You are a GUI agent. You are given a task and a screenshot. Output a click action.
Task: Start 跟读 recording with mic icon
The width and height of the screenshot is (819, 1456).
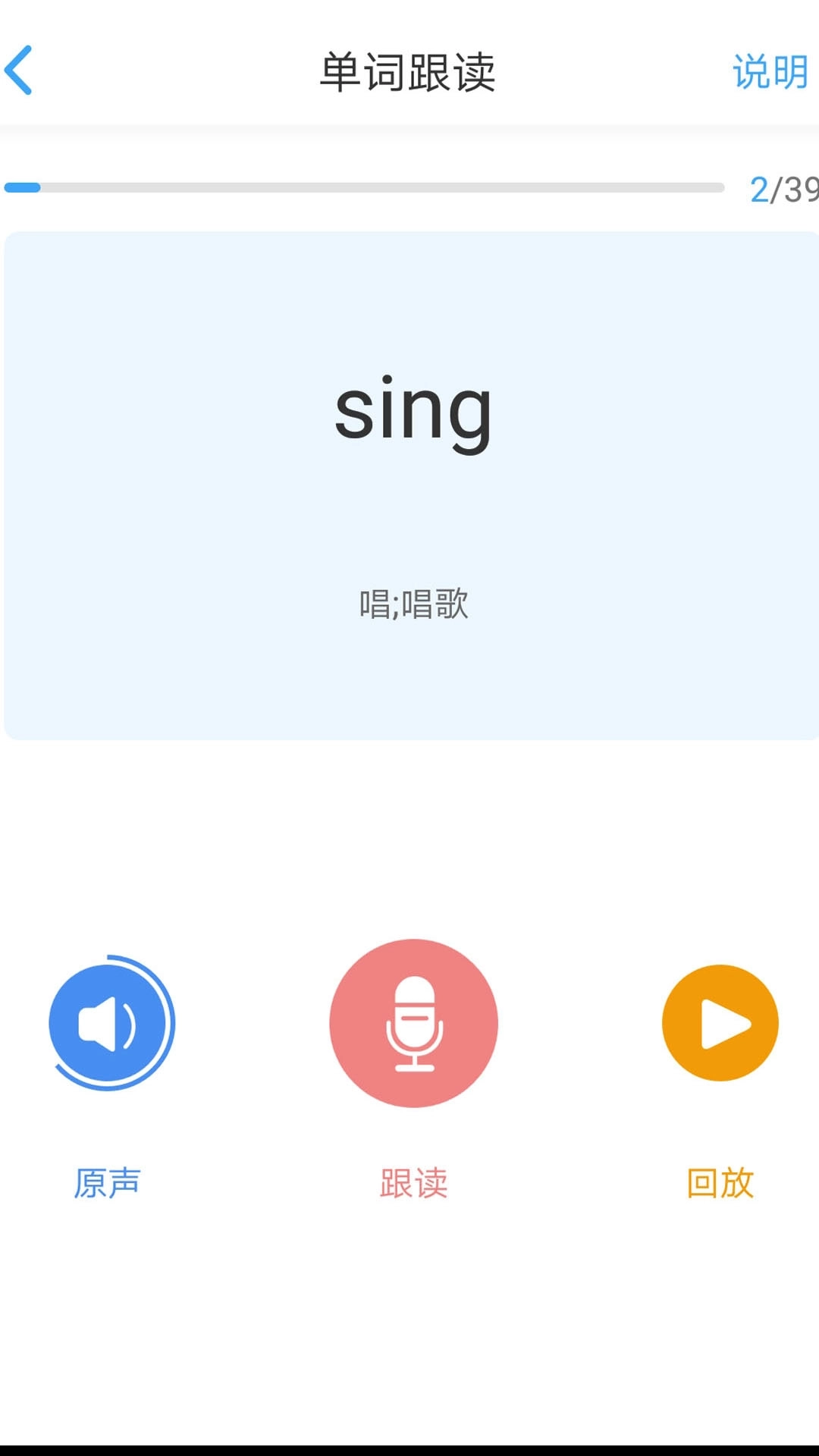413,1023
